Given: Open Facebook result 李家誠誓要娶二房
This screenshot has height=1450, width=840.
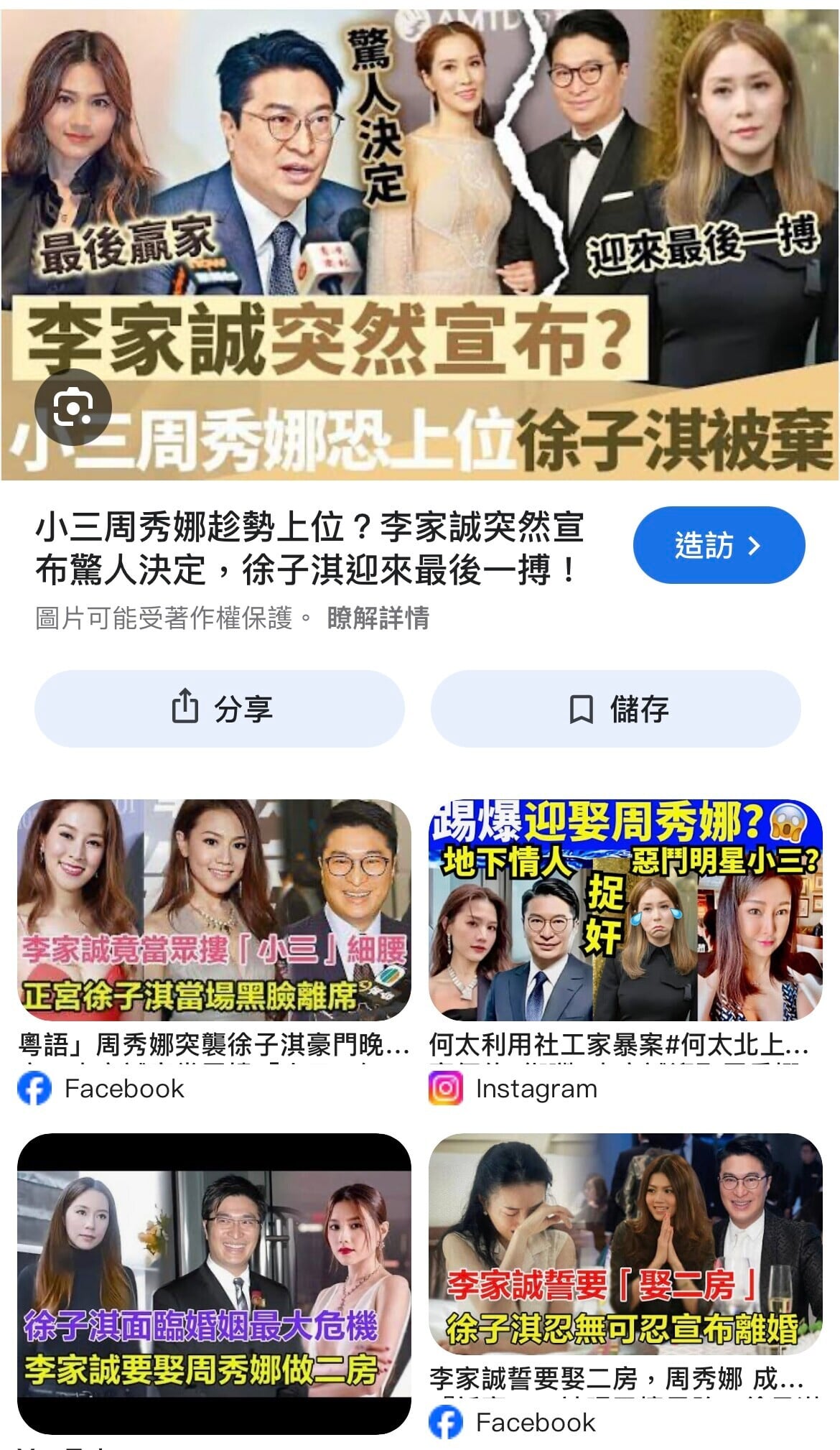Looking at the screenshot, I should (x=616, y=1379).
